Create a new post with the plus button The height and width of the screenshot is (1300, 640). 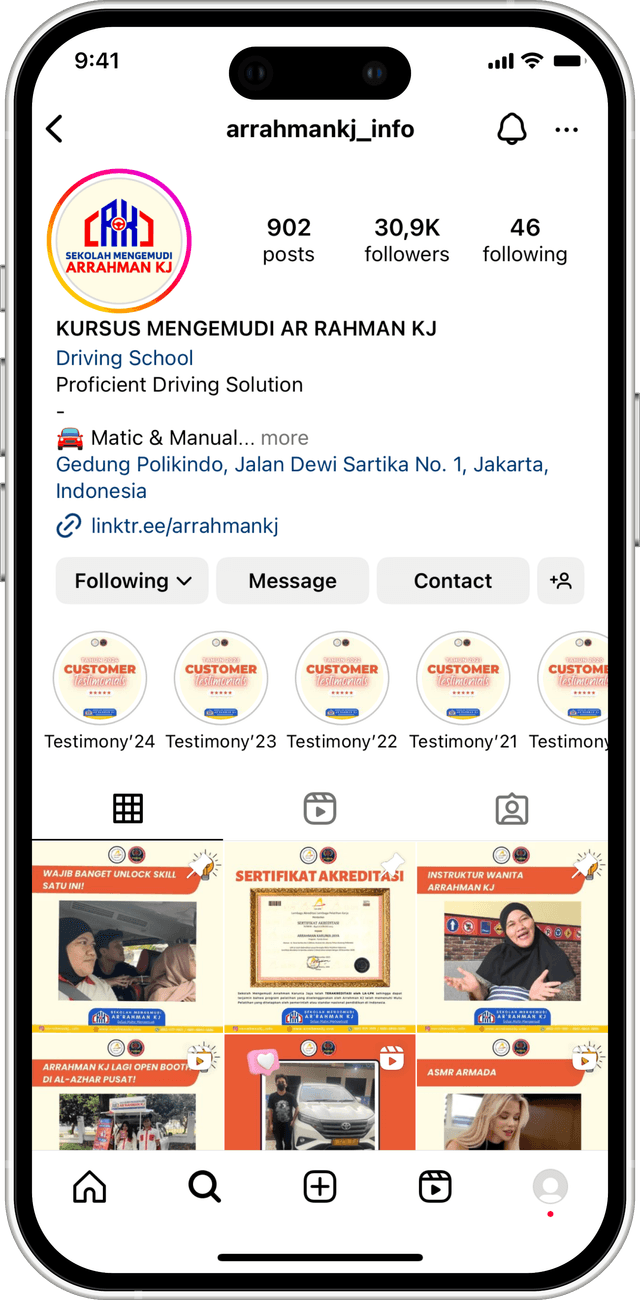(x=320, y=1187)
